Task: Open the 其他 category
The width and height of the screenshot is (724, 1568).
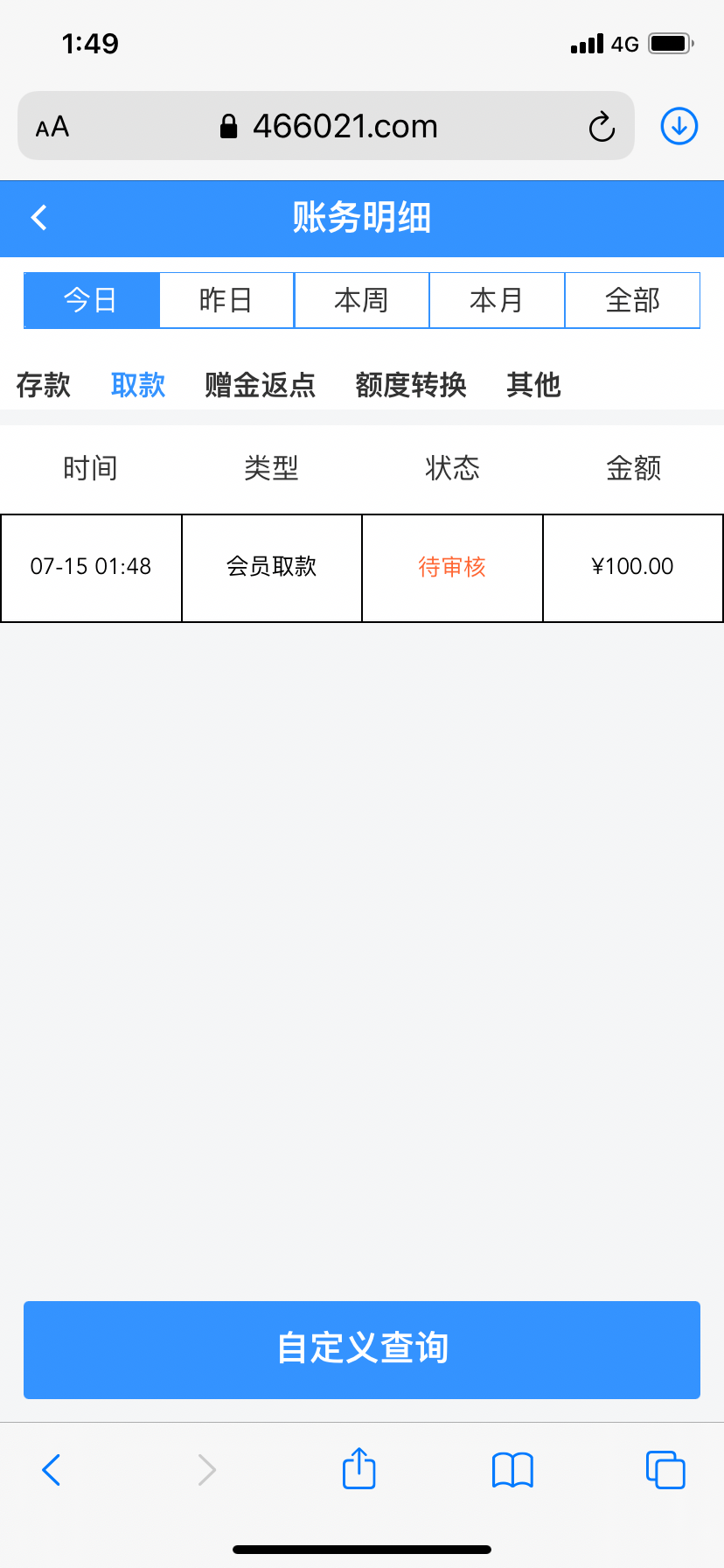Action: click(x=533, y=385)
